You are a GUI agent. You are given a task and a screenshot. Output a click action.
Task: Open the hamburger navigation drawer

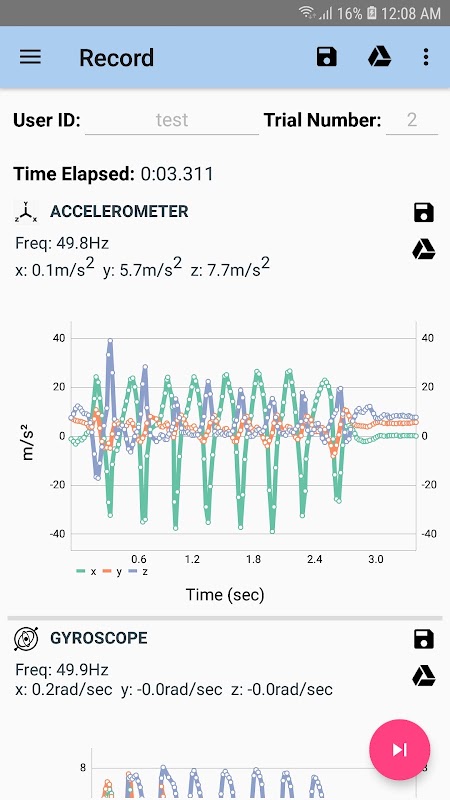(30, 57)
